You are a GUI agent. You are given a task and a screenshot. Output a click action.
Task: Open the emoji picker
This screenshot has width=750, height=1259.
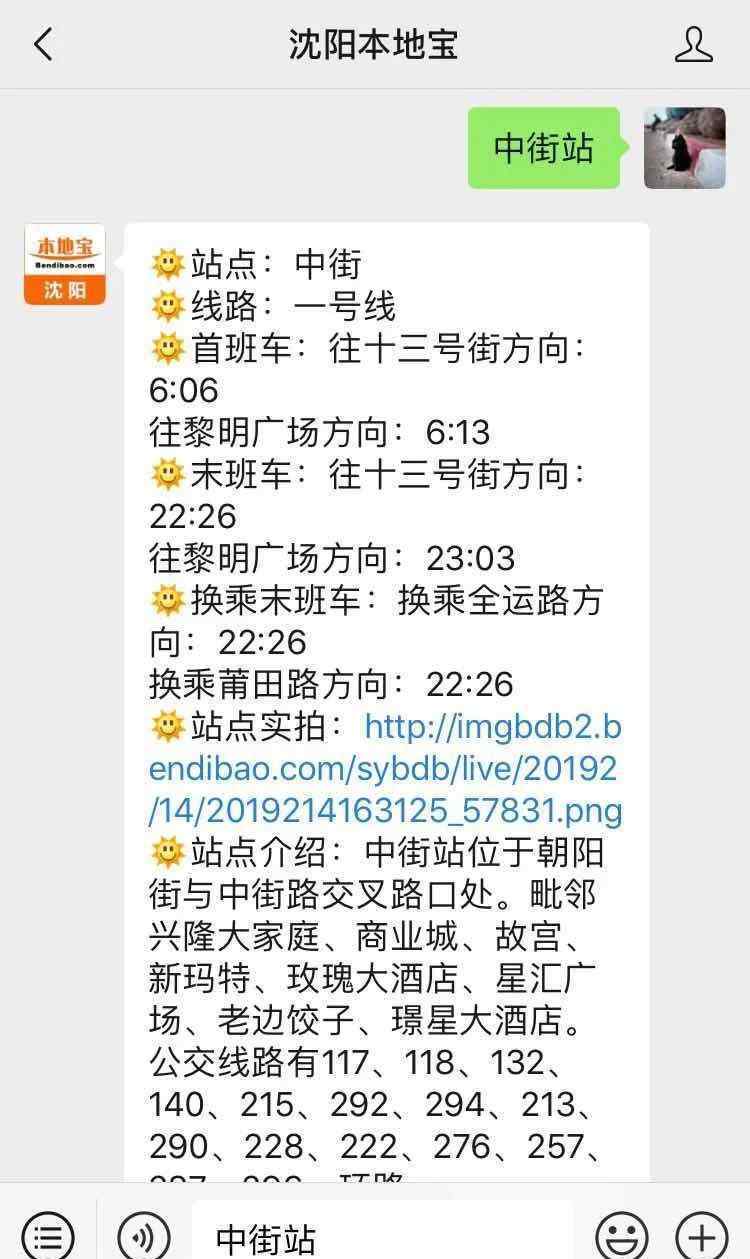point(621,1234)
